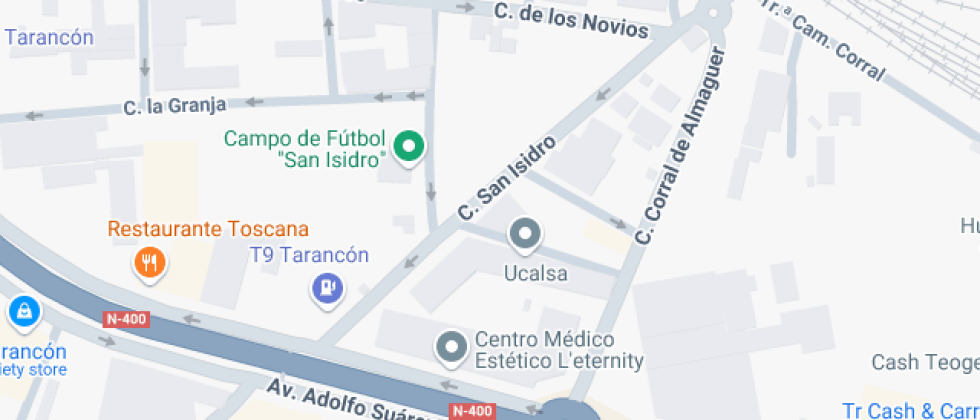Select the Campo de Fútbol San Isidro marker

tap(408, 148)
